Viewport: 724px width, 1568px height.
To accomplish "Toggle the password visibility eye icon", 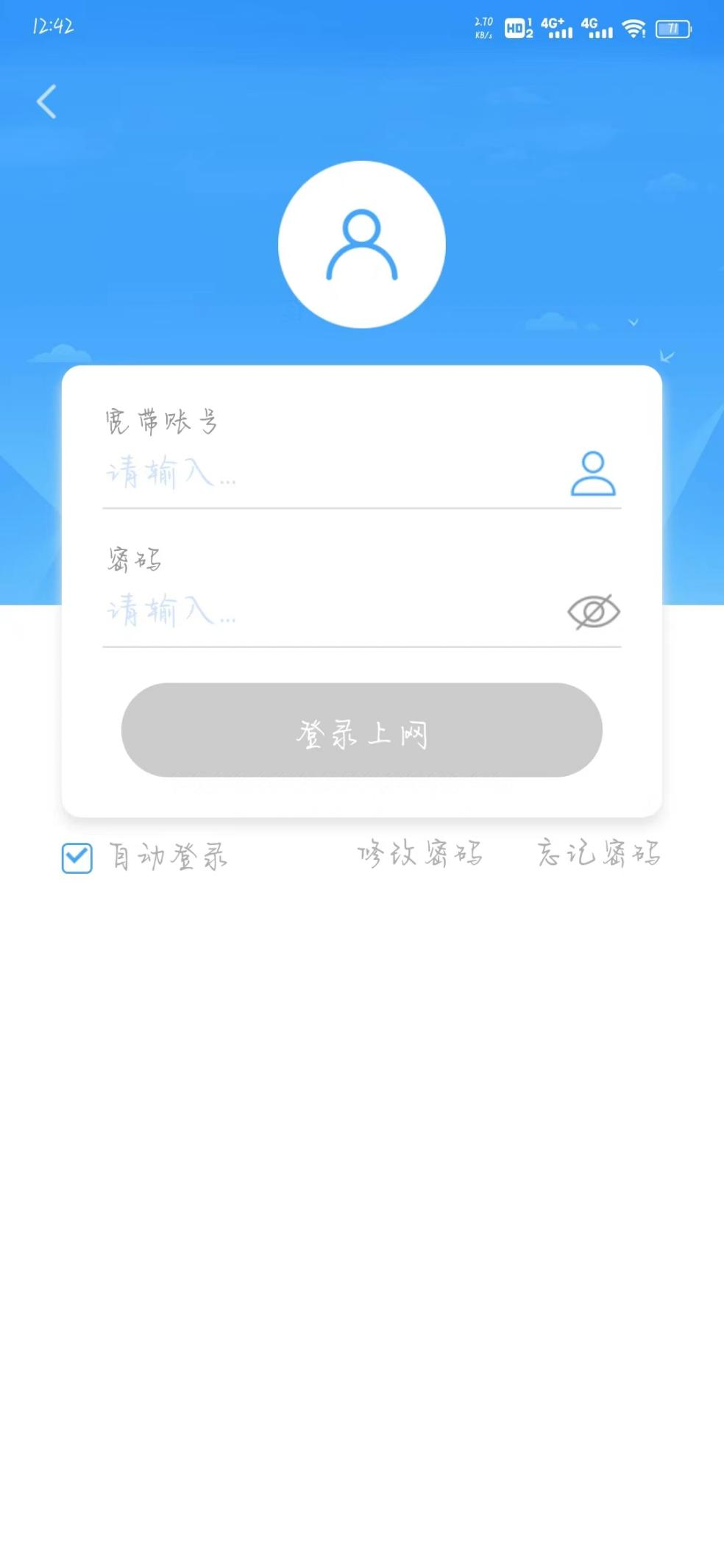I will (x=593, y=611).
